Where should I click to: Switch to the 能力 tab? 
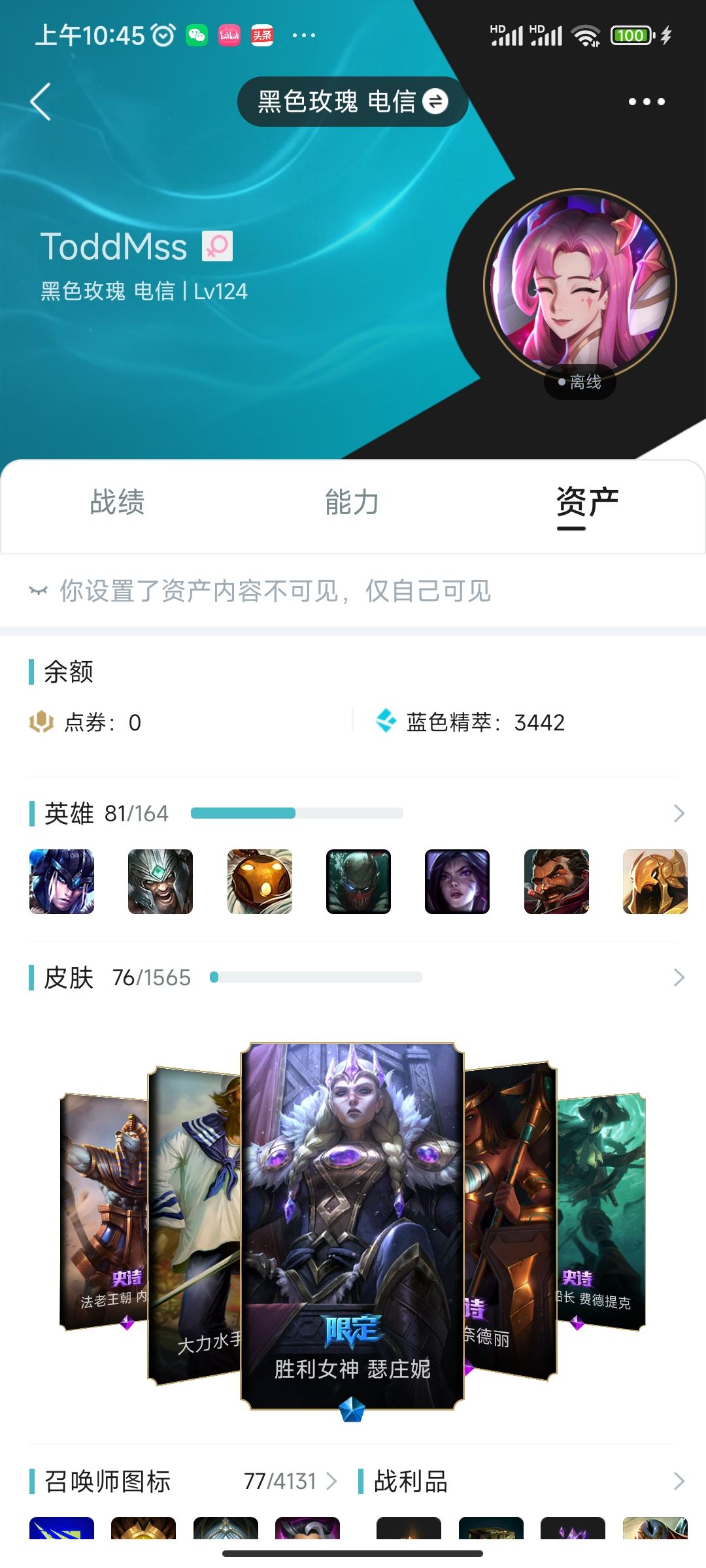click(352, 502)
